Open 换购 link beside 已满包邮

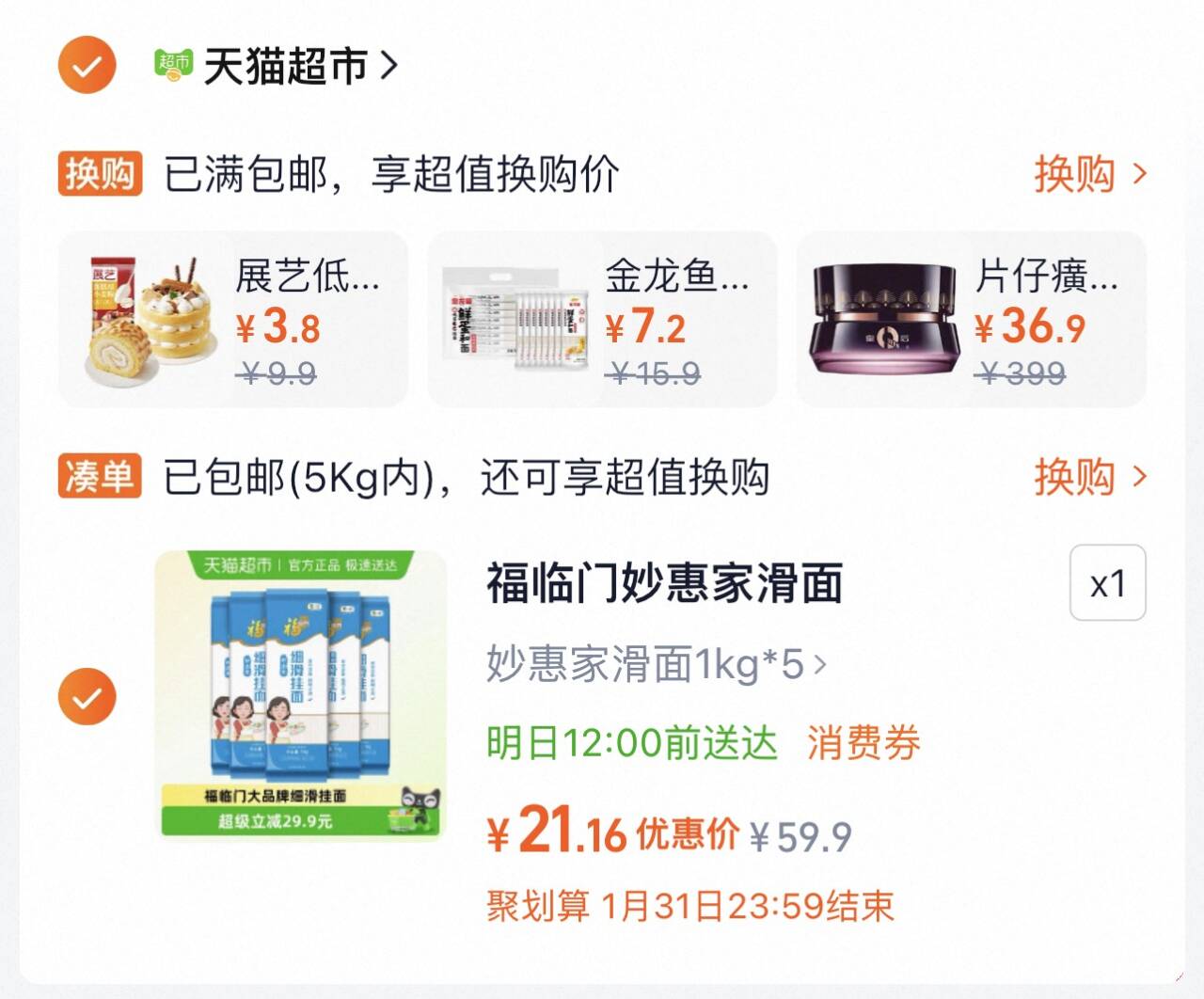pyautogui.click(x=1090, y=174)
